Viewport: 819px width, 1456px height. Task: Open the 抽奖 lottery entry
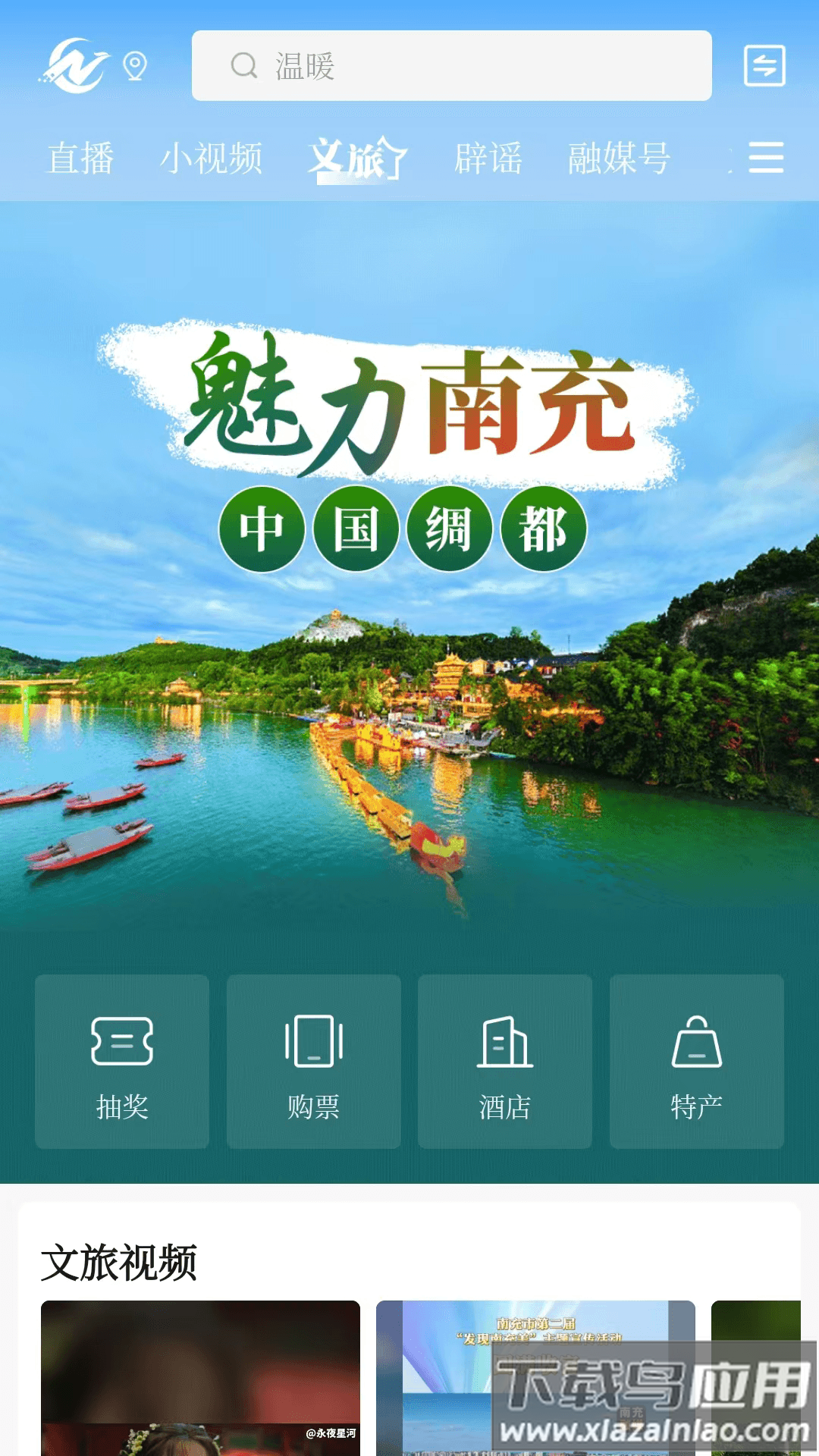122,1061
